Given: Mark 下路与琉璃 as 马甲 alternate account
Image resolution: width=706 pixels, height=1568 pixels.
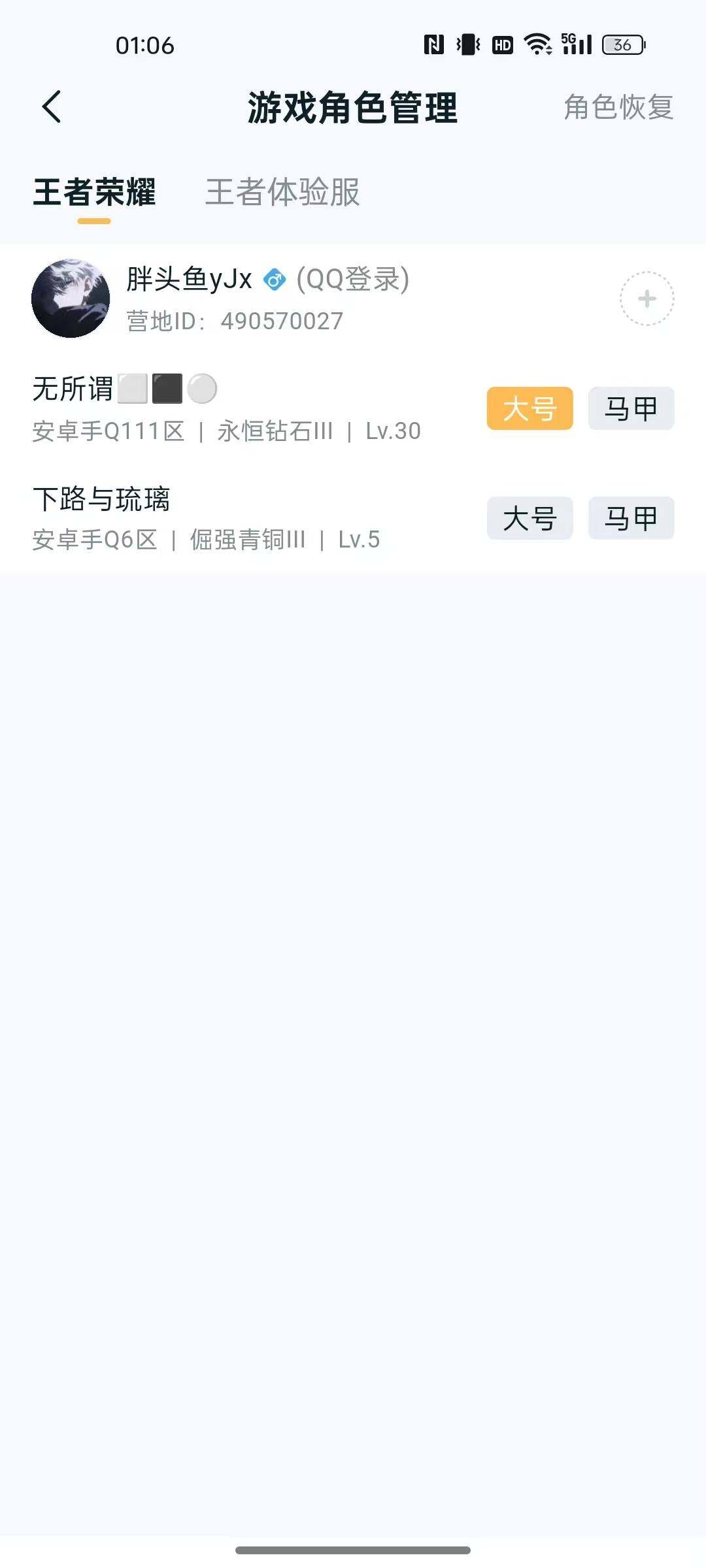Looking at the screenshot, I should point(631,518).
